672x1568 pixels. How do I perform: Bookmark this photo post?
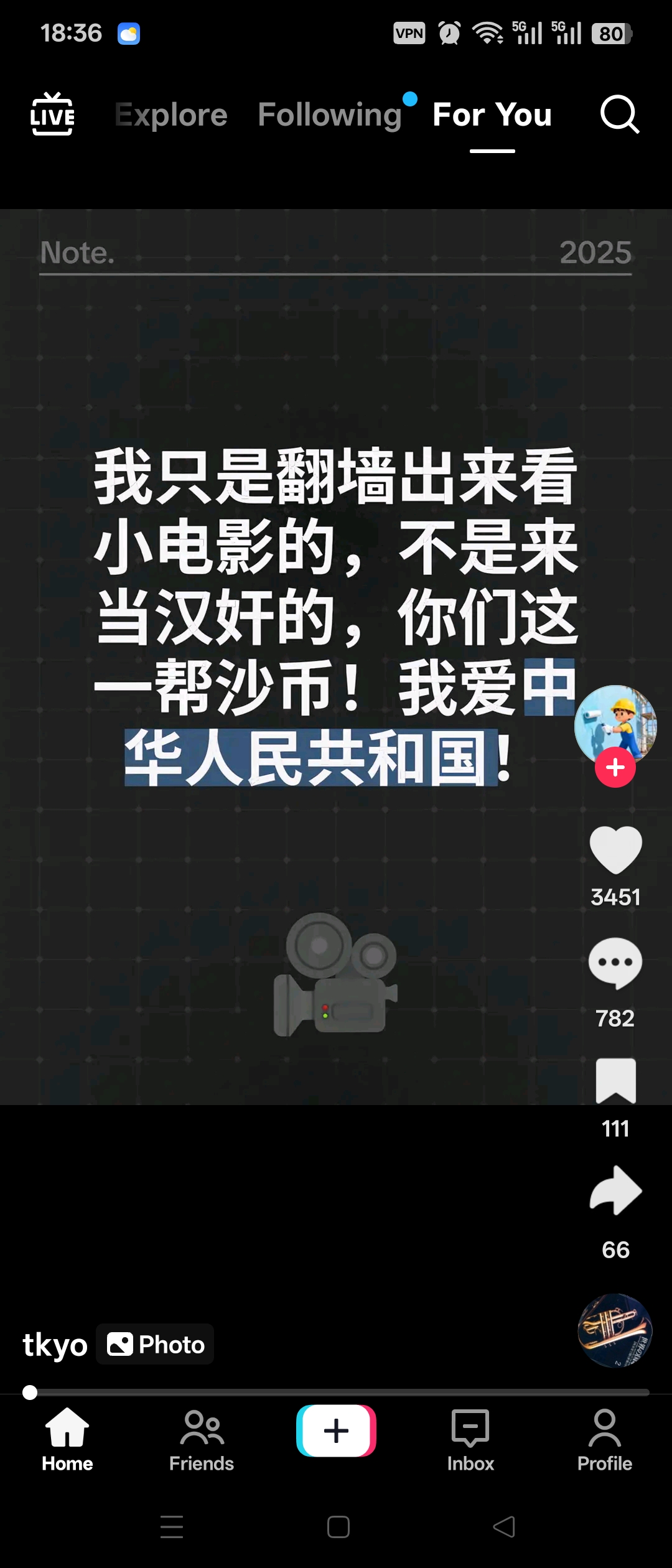[x=615, y=1081]
